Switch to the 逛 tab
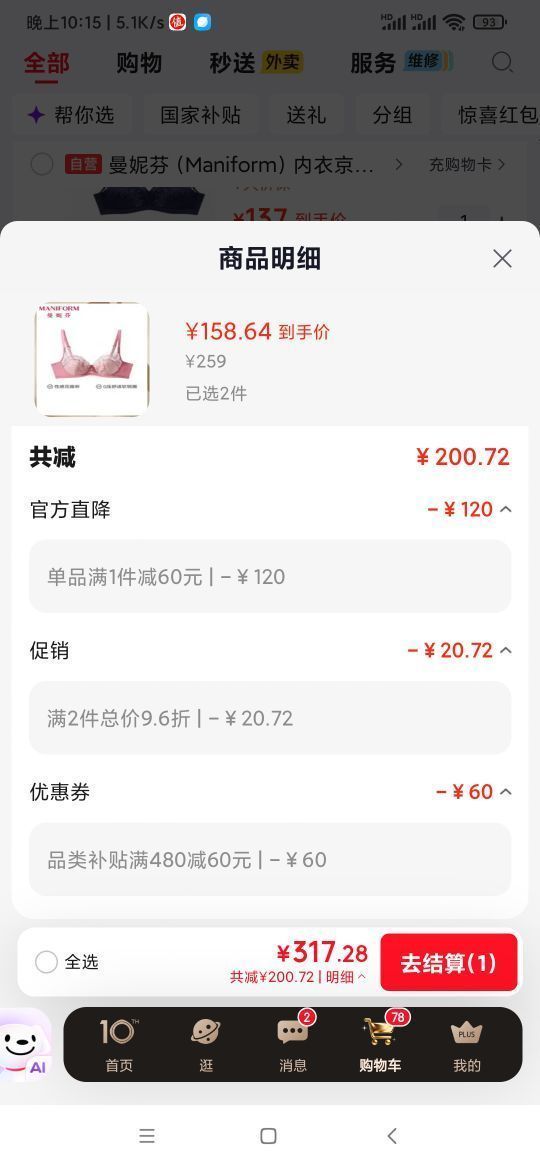 pyautogui.click(x=206, y=1045)
